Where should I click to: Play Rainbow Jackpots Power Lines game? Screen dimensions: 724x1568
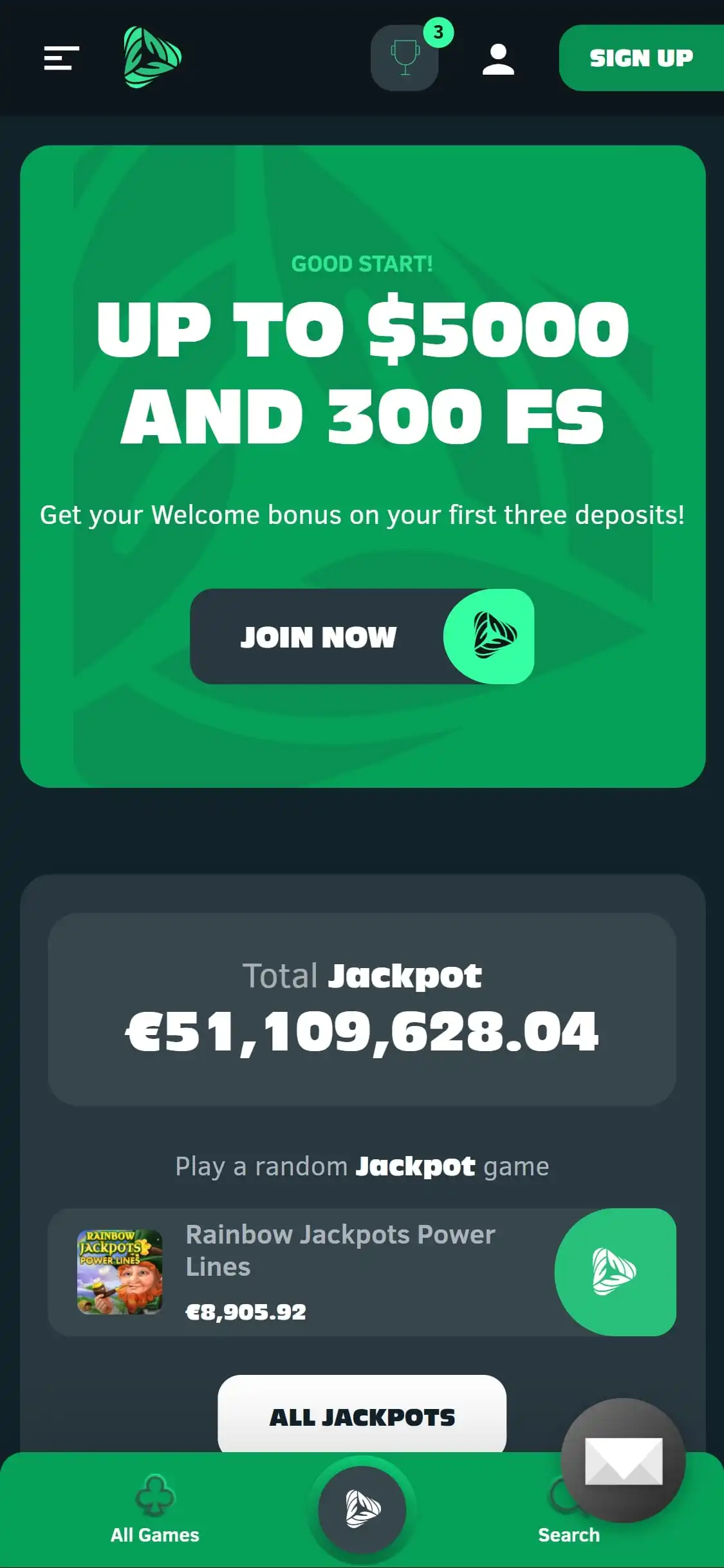[615, 1271]
